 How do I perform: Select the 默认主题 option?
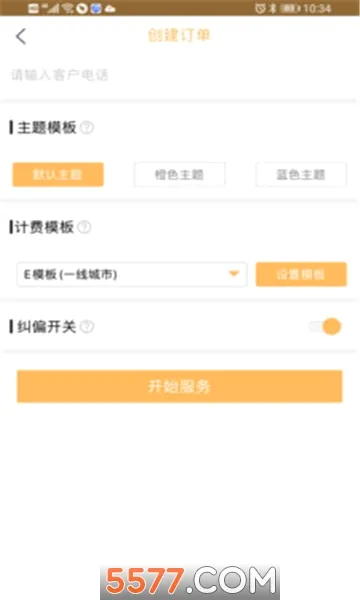tap(58, 174)
